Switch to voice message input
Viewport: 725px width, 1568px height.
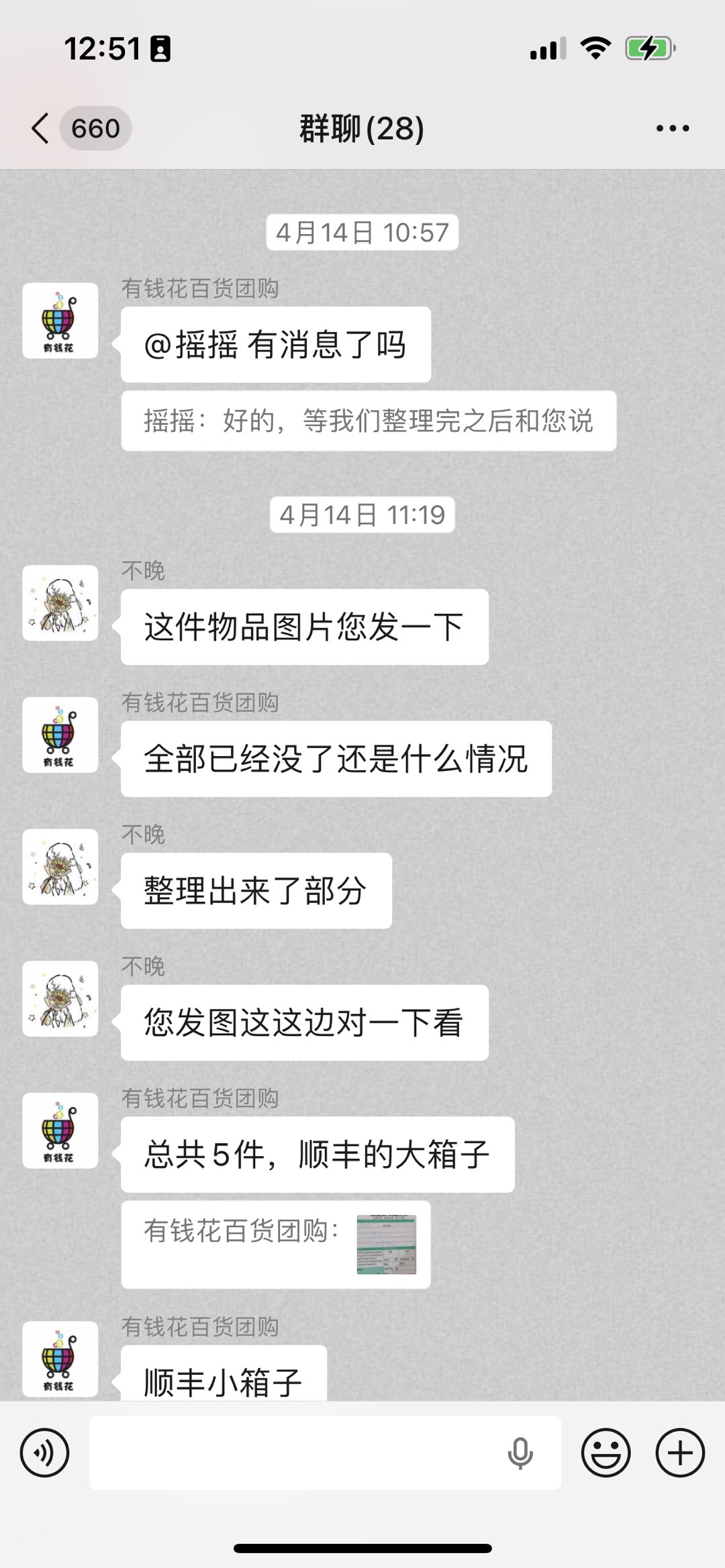click(44, 1453)
